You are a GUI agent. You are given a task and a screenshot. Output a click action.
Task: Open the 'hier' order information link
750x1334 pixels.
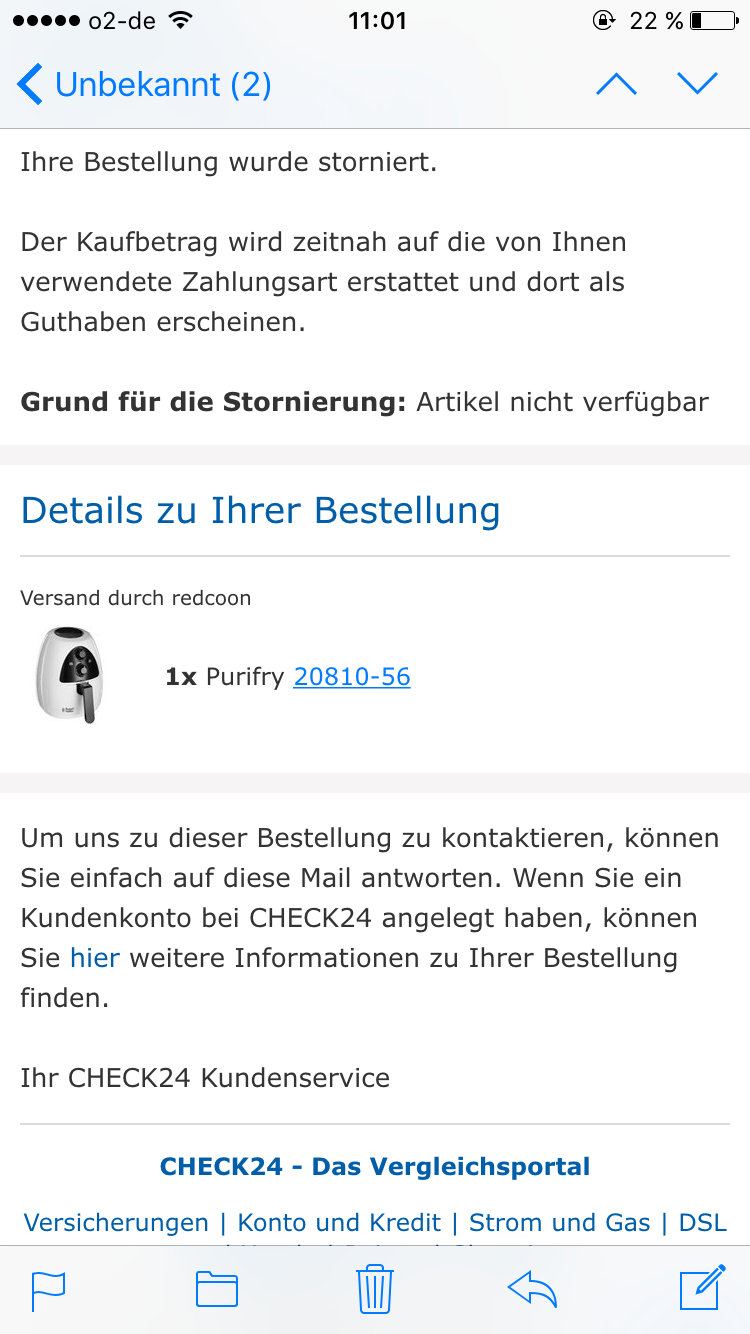click(x=95, y=958)
